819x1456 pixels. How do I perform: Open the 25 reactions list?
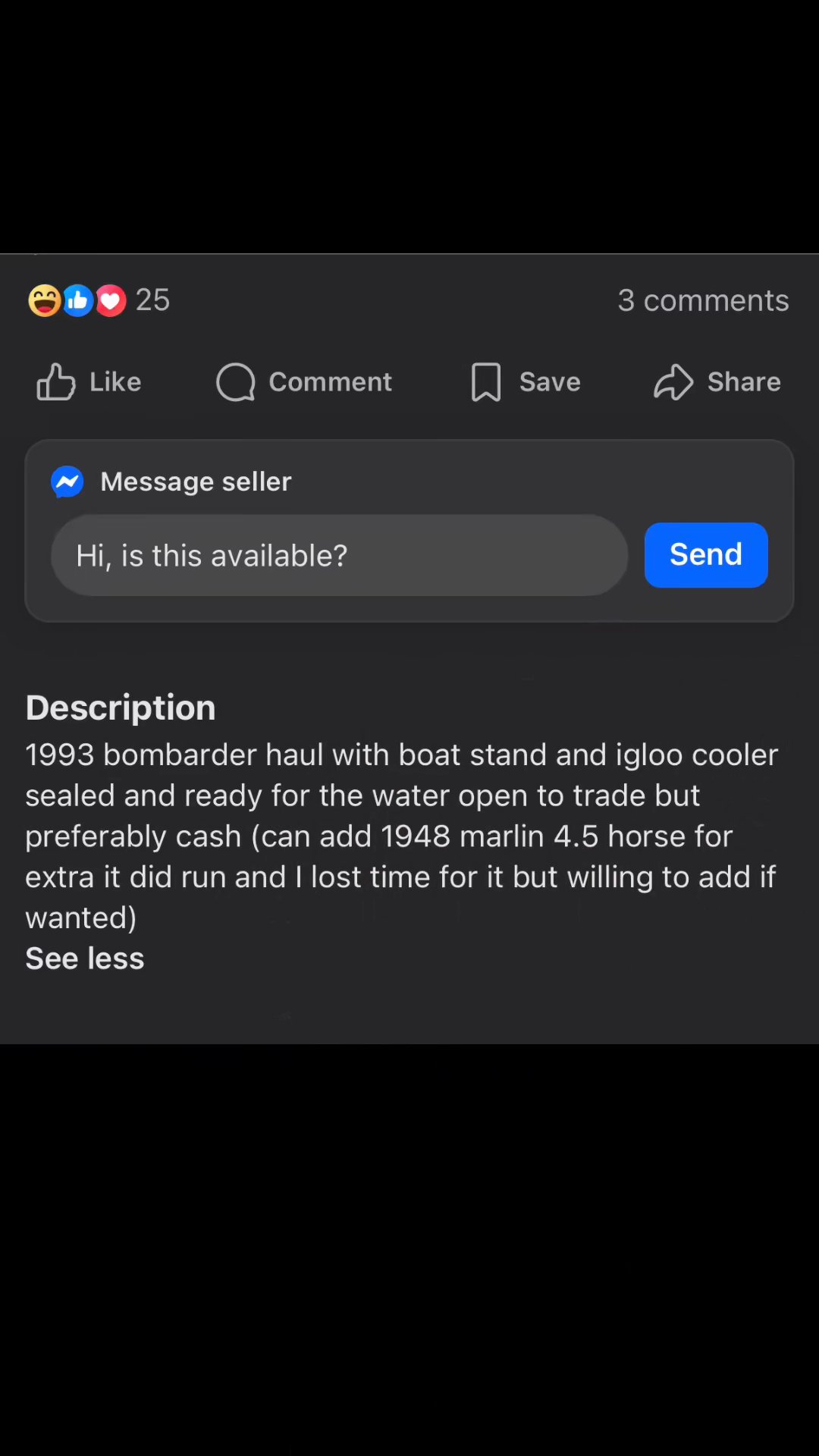click(x=99, y=300)
